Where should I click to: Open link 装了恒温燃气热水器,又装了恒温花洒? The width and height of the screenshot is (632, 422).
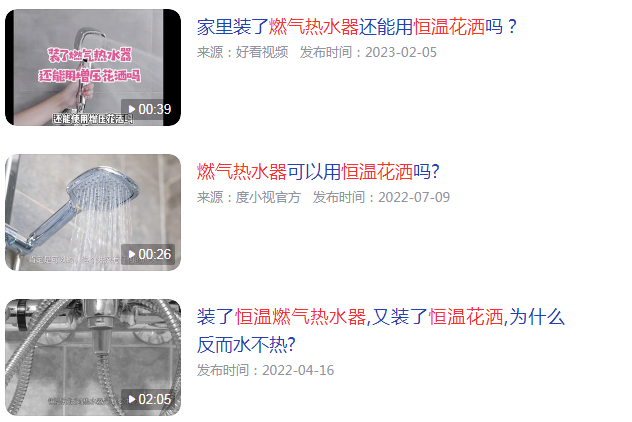pyautogui.click(x=380, y=318)
